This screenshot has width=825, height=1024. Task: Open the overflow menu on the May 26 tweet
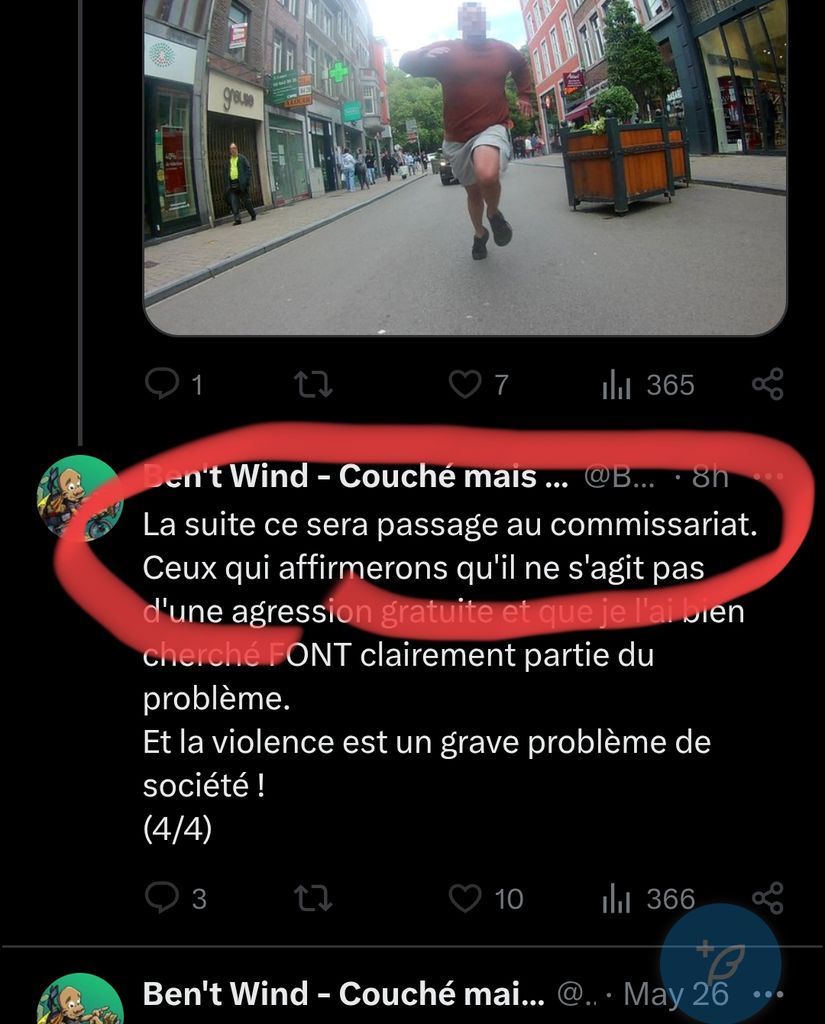tap(768, 995)
